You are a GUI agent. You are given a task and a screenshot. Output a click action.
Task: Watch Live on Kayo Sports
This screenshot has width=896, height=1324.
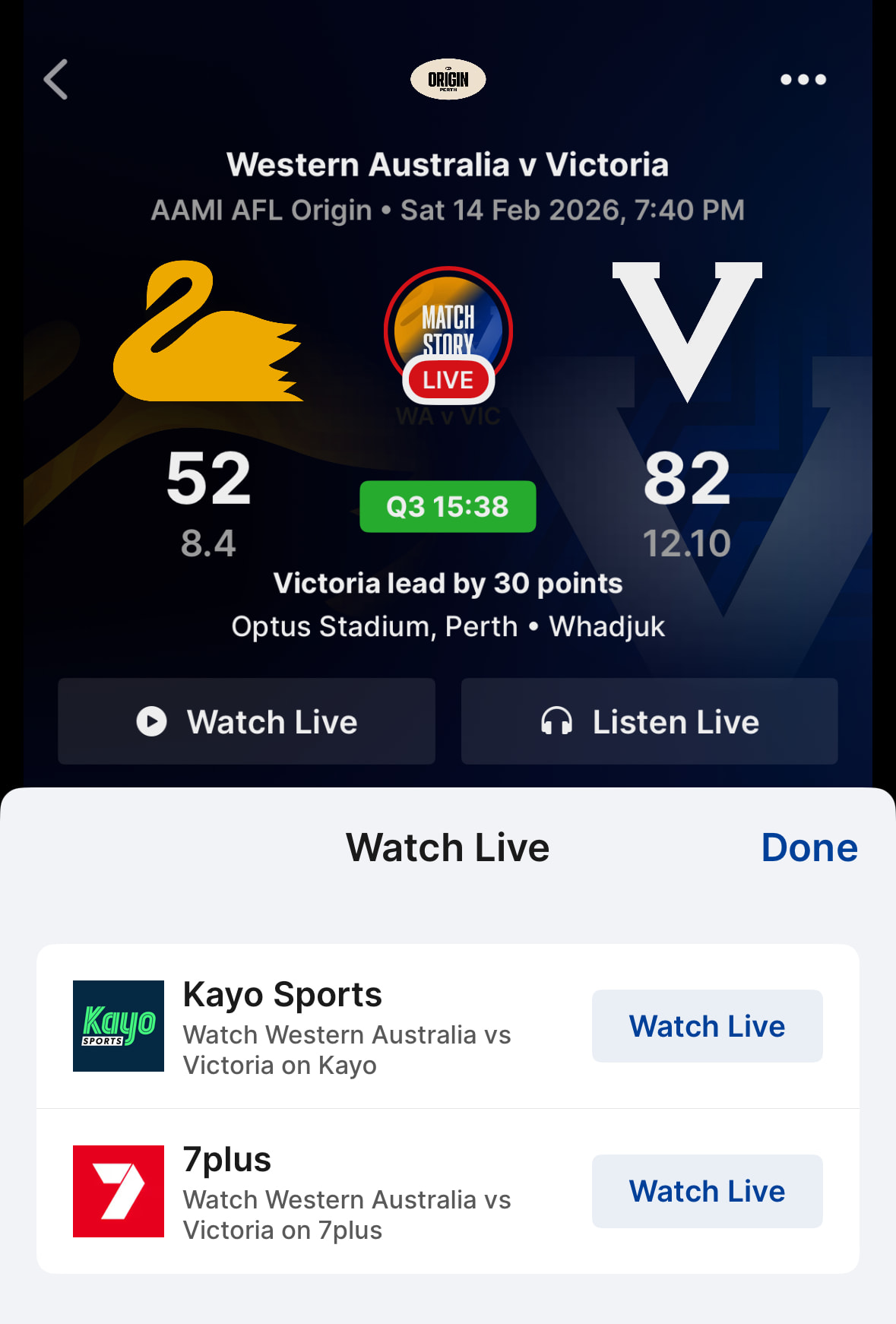click(x=707, y=1026)
